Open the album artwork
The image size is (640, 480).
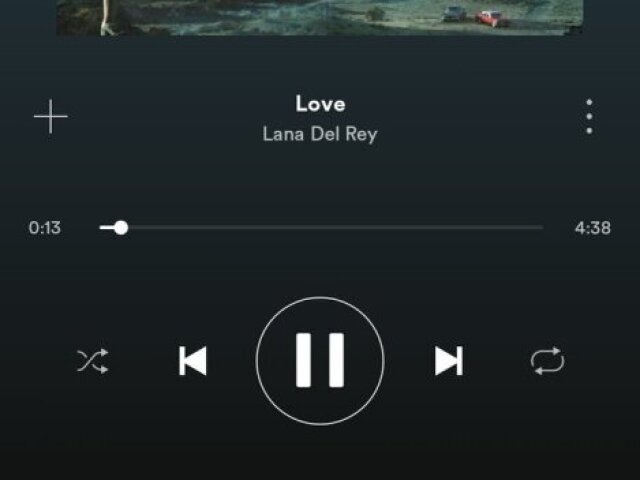click(320, 16)
